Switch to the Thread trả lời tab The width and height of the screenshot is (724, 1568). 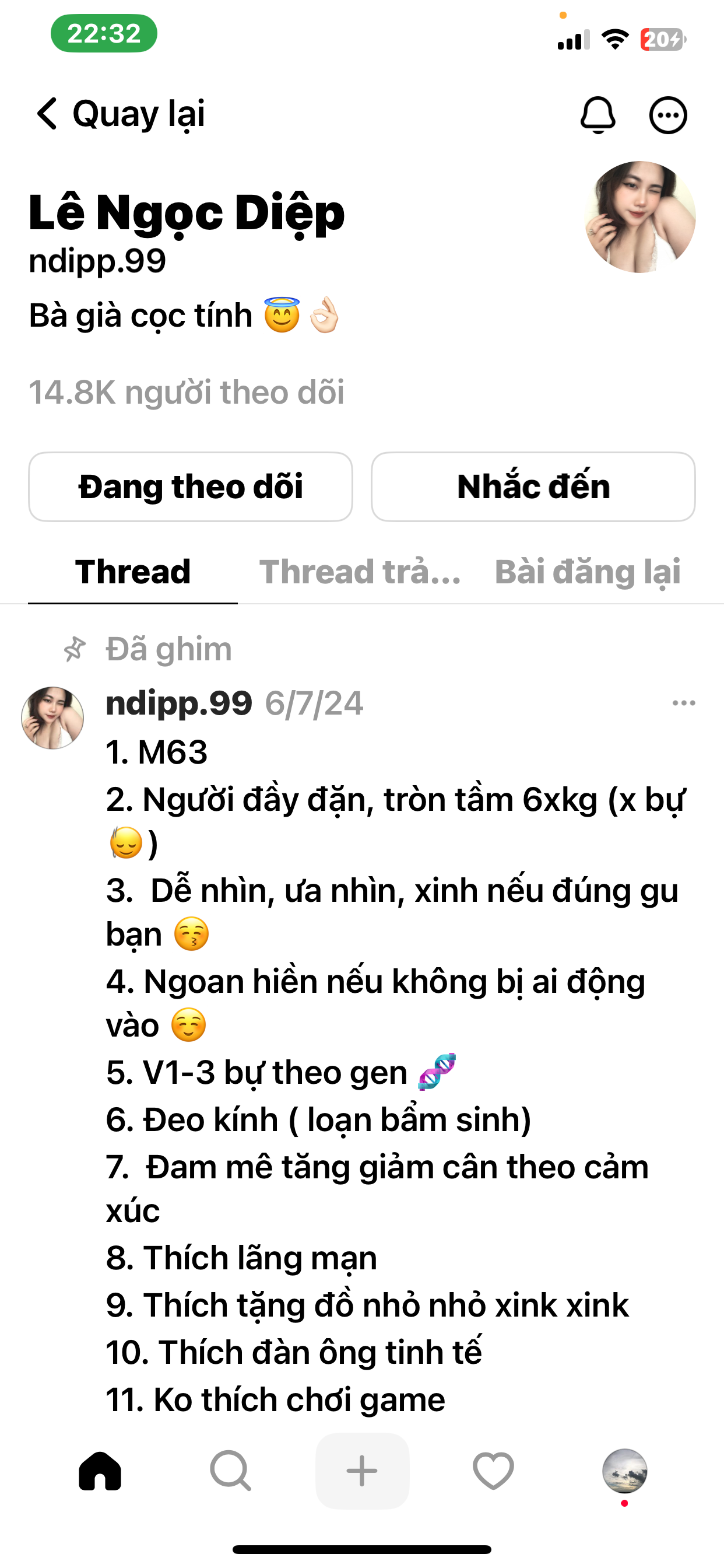coord(360,572)
